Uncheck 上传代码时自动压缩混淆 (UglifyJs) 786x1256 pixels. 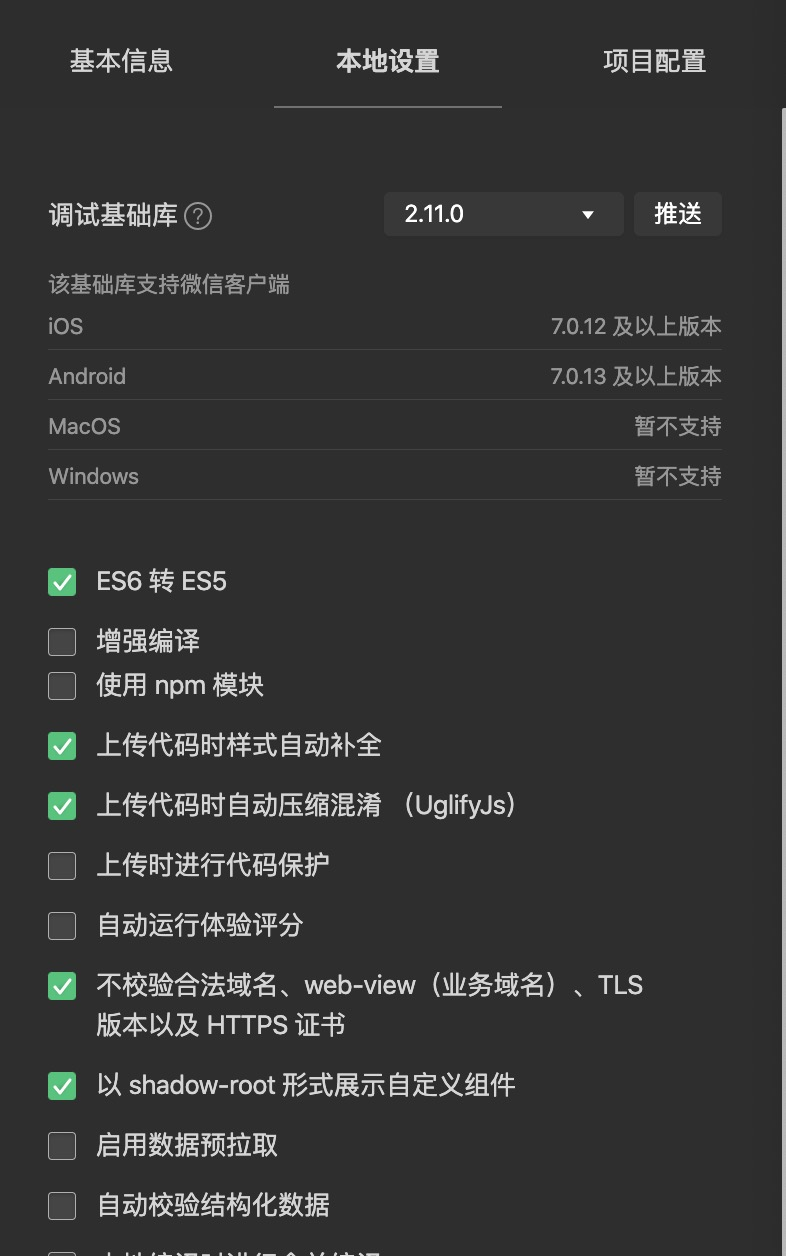coord(62,806)
